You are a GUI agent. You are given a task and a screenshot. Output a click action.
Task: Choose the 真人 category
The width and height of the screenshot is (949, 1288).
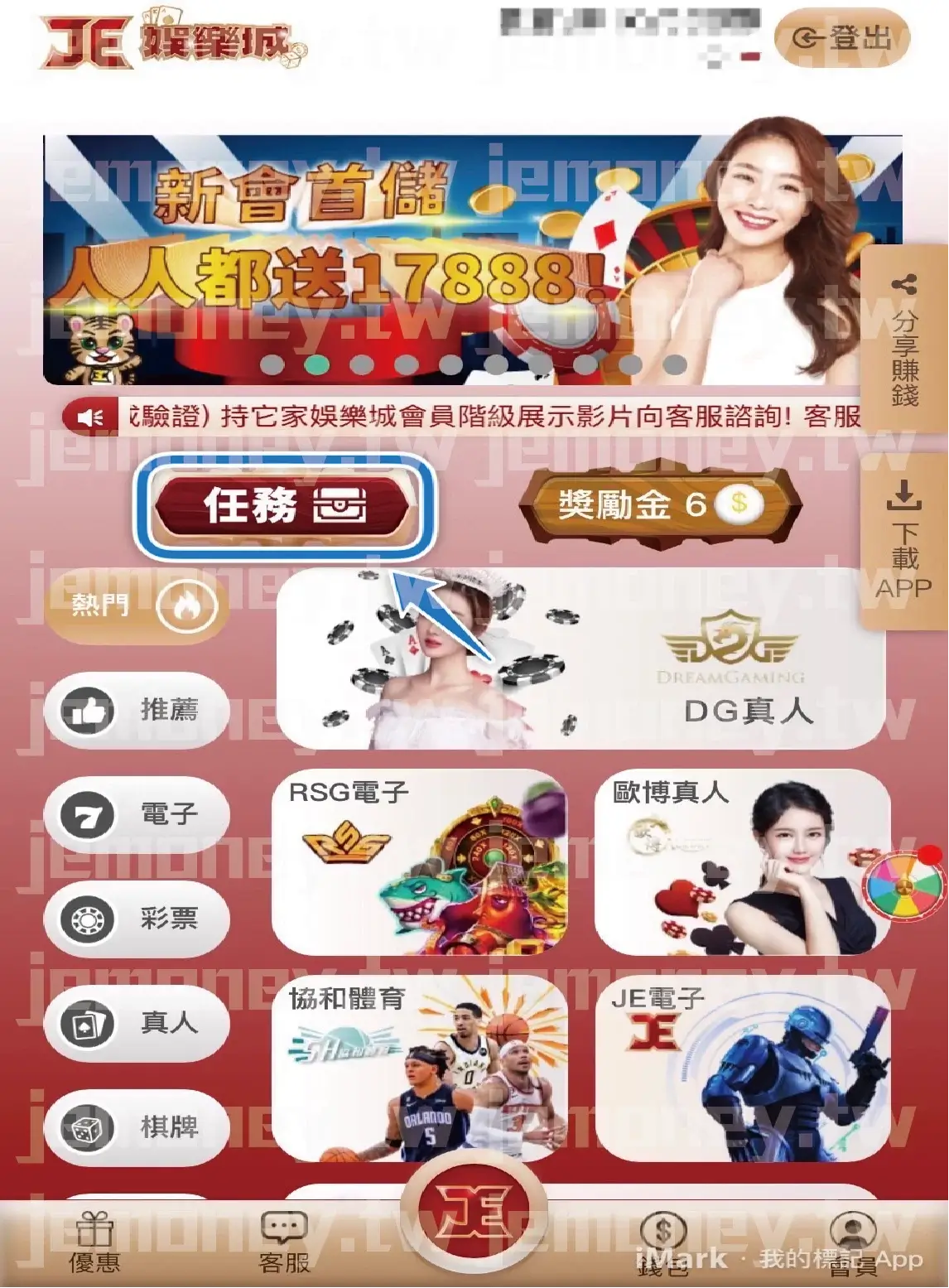[137, 1024]
